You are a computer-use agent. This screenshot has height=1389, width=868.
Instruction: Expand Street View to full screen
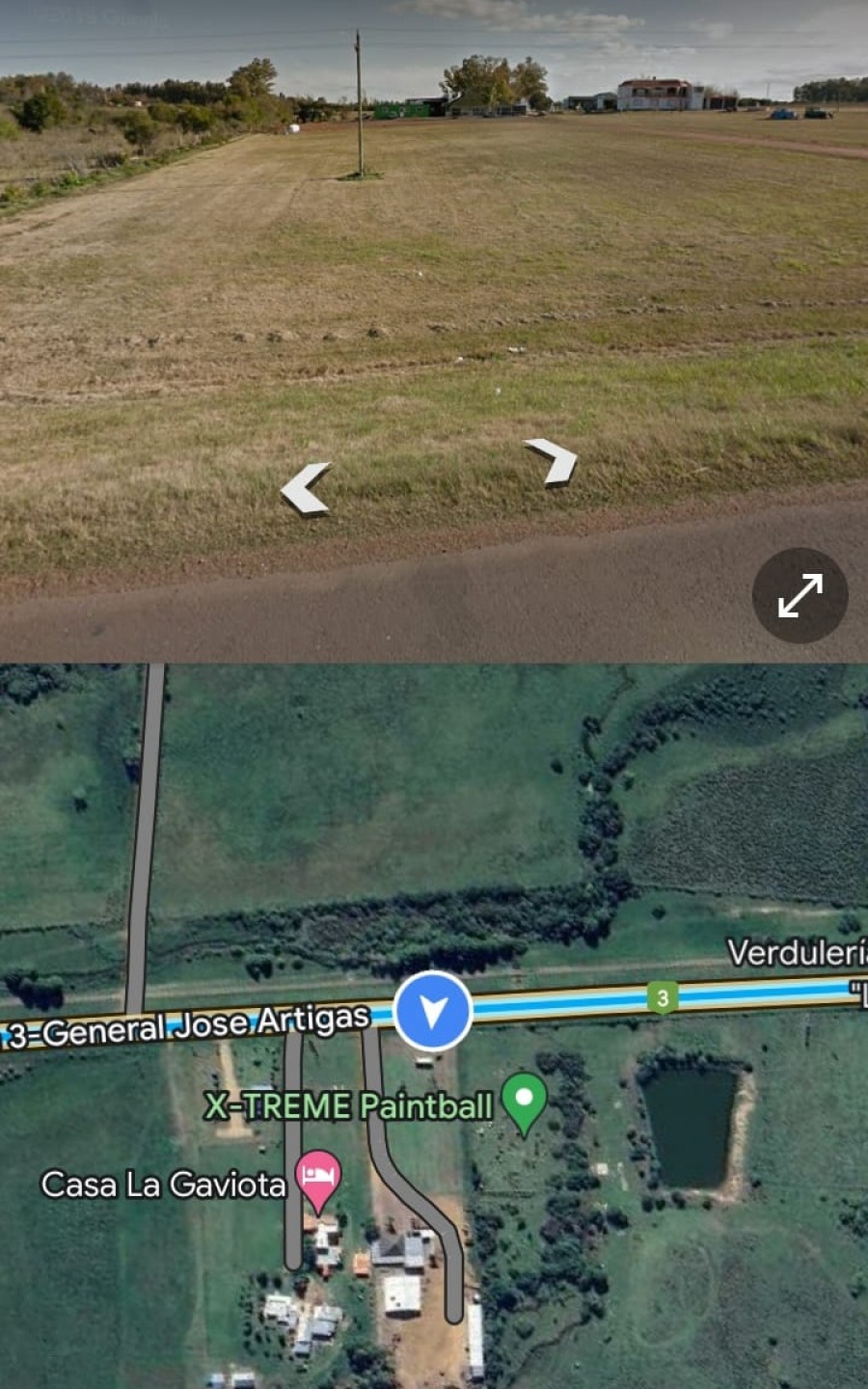tap(800, 595)
